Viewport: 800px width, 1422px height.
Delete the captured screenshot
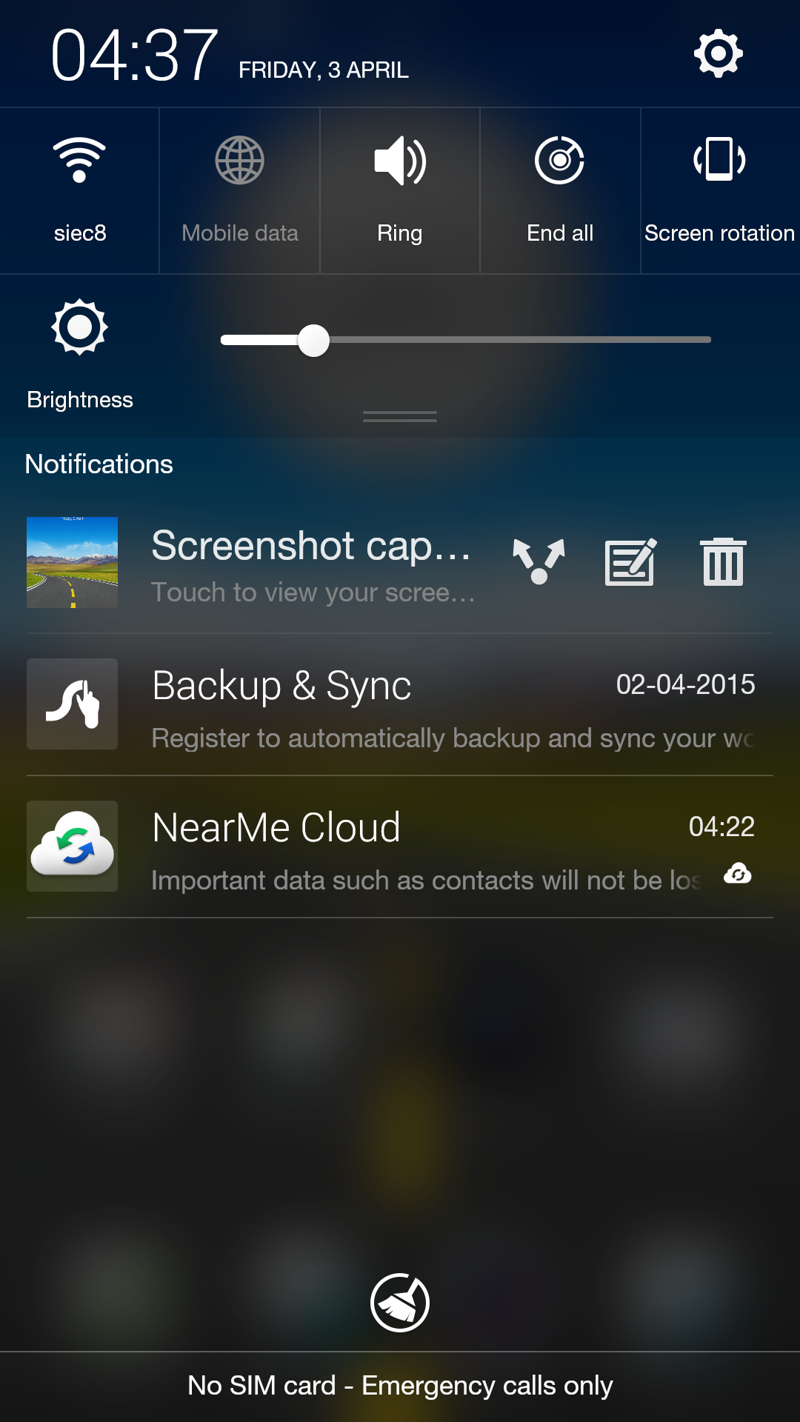[x=722, y=562]
